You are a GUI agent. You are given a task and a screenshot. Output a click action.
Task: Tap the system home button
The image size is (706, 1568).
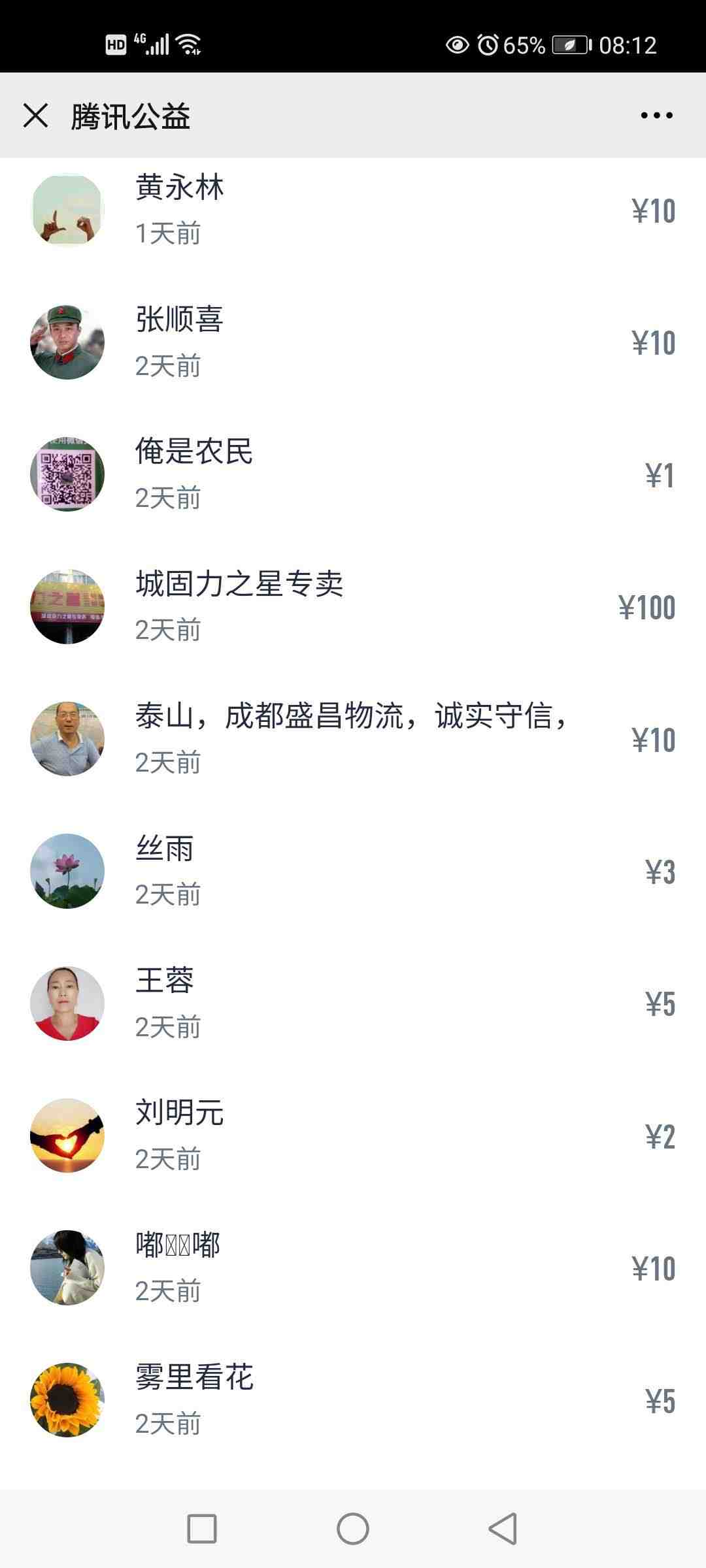[x=353, y=1529]
